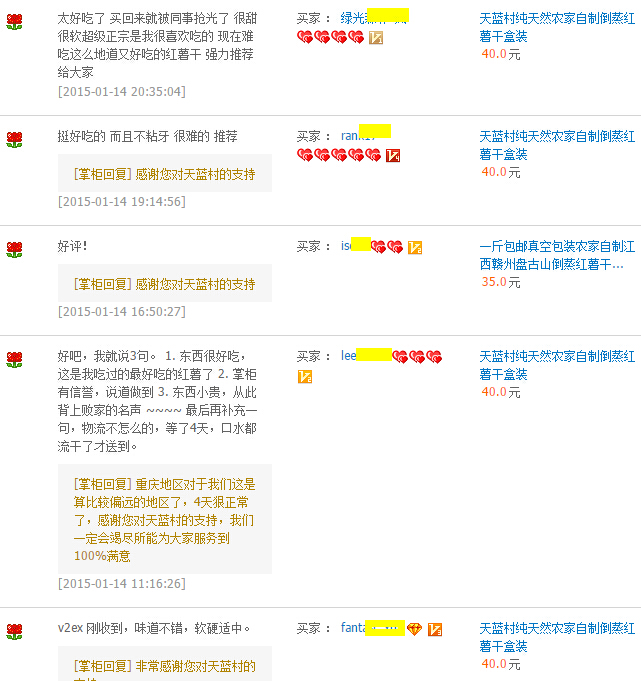The width and height of the screenshot is (641, 681).
Task: Open the 一斤包邮真空包装 product link
Action: (x=556, y=255)
